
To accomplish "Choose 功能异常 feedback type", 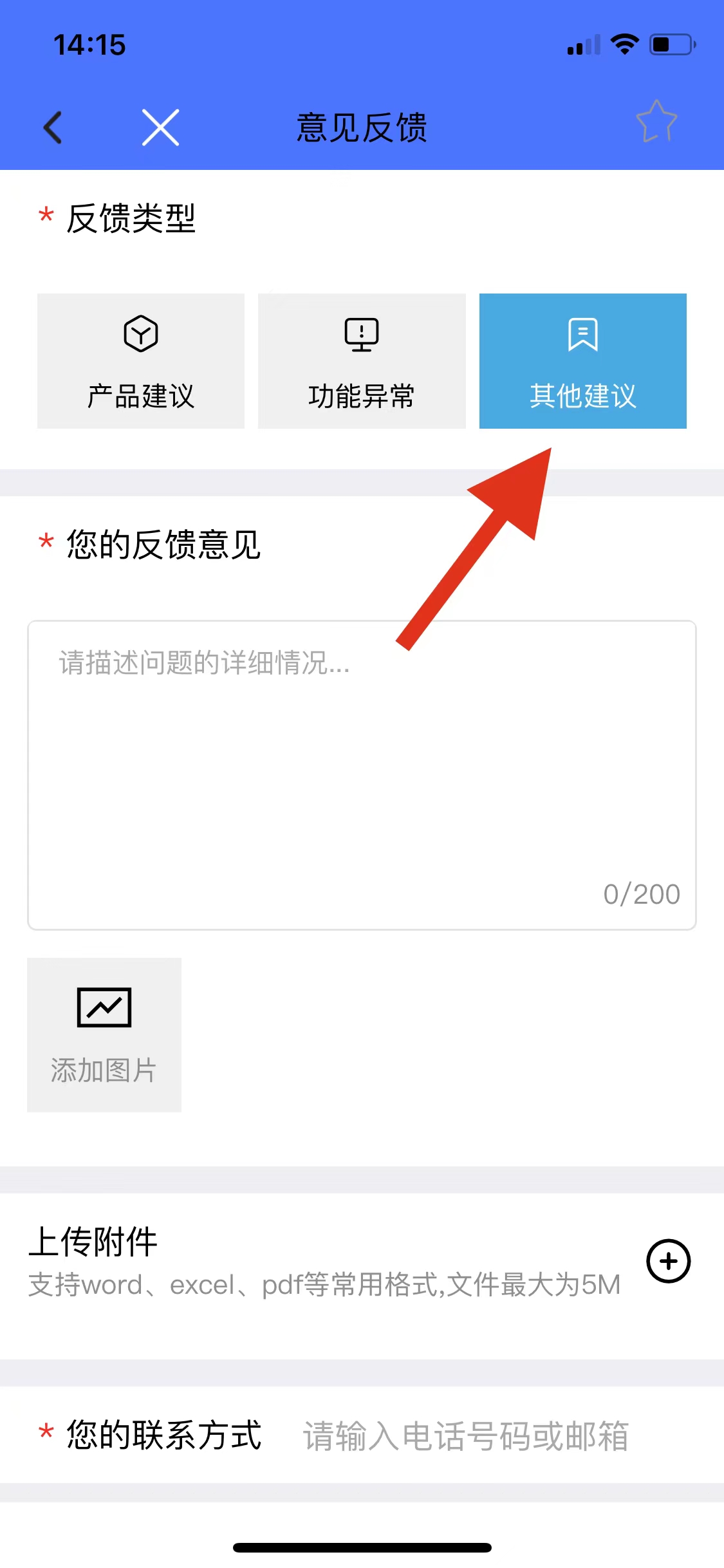I will (x=362, y=361).
